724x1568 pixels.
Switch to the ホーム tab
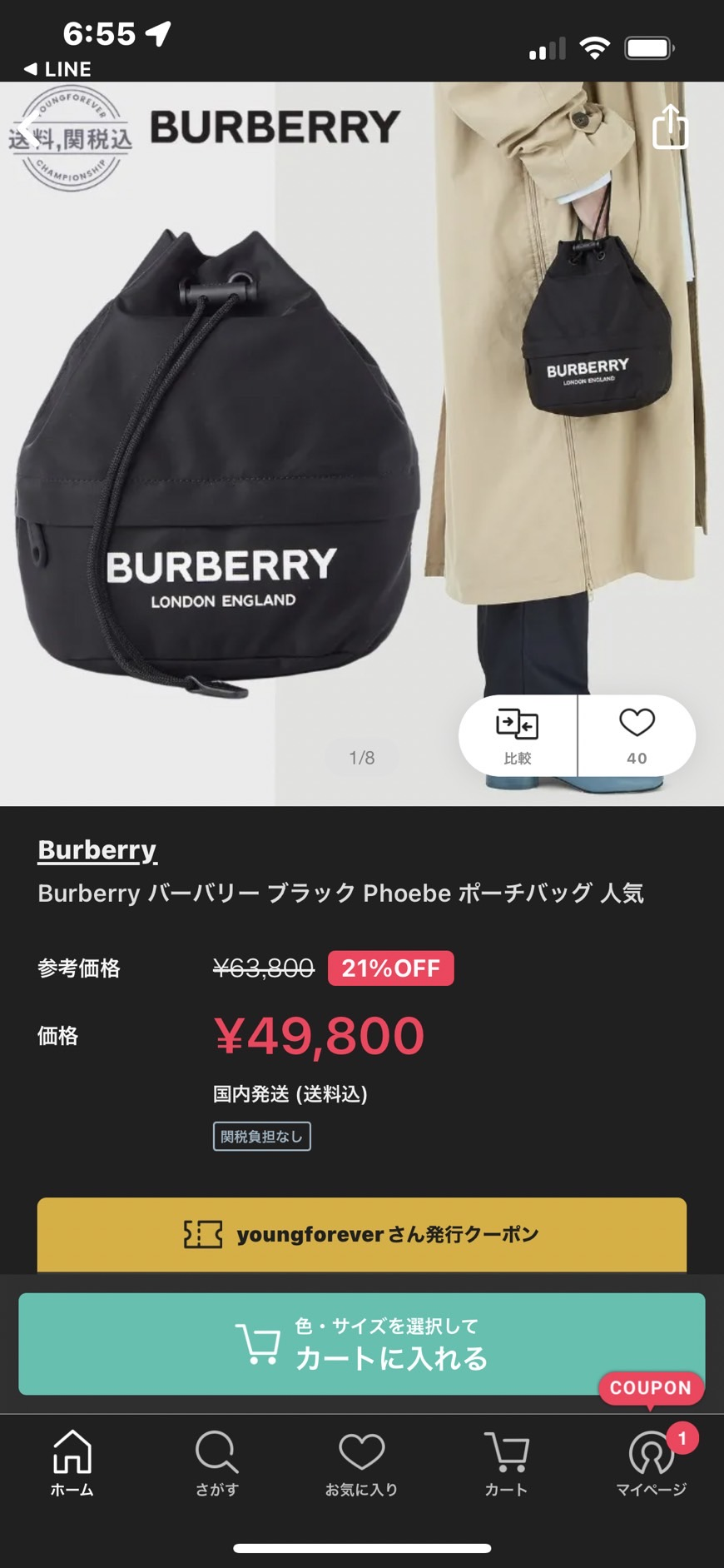tap(72, 1463)
